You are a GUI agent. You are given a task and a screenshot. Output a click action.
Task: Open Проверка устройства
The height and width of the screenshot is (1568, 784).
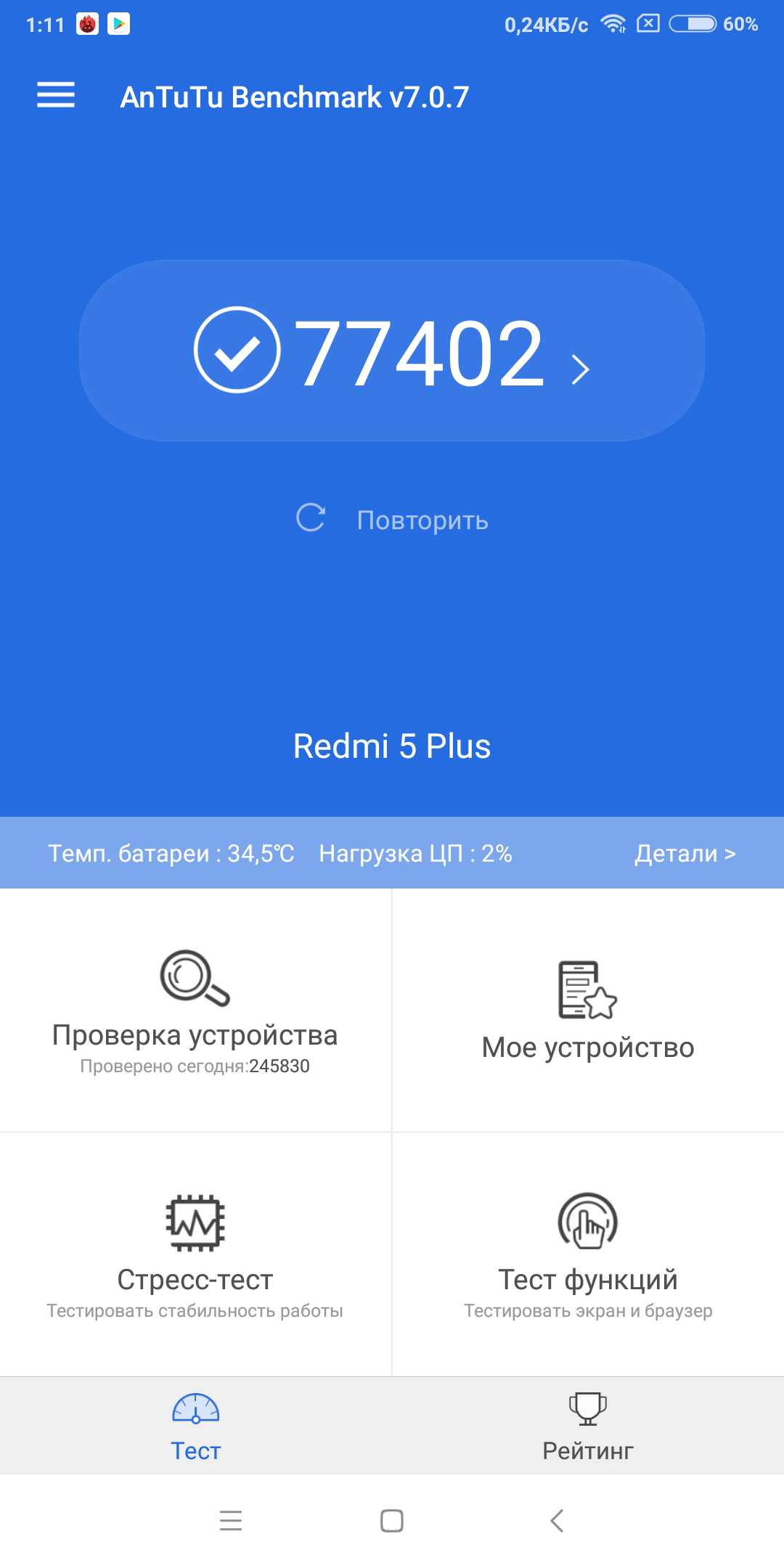coord(195,1010)
